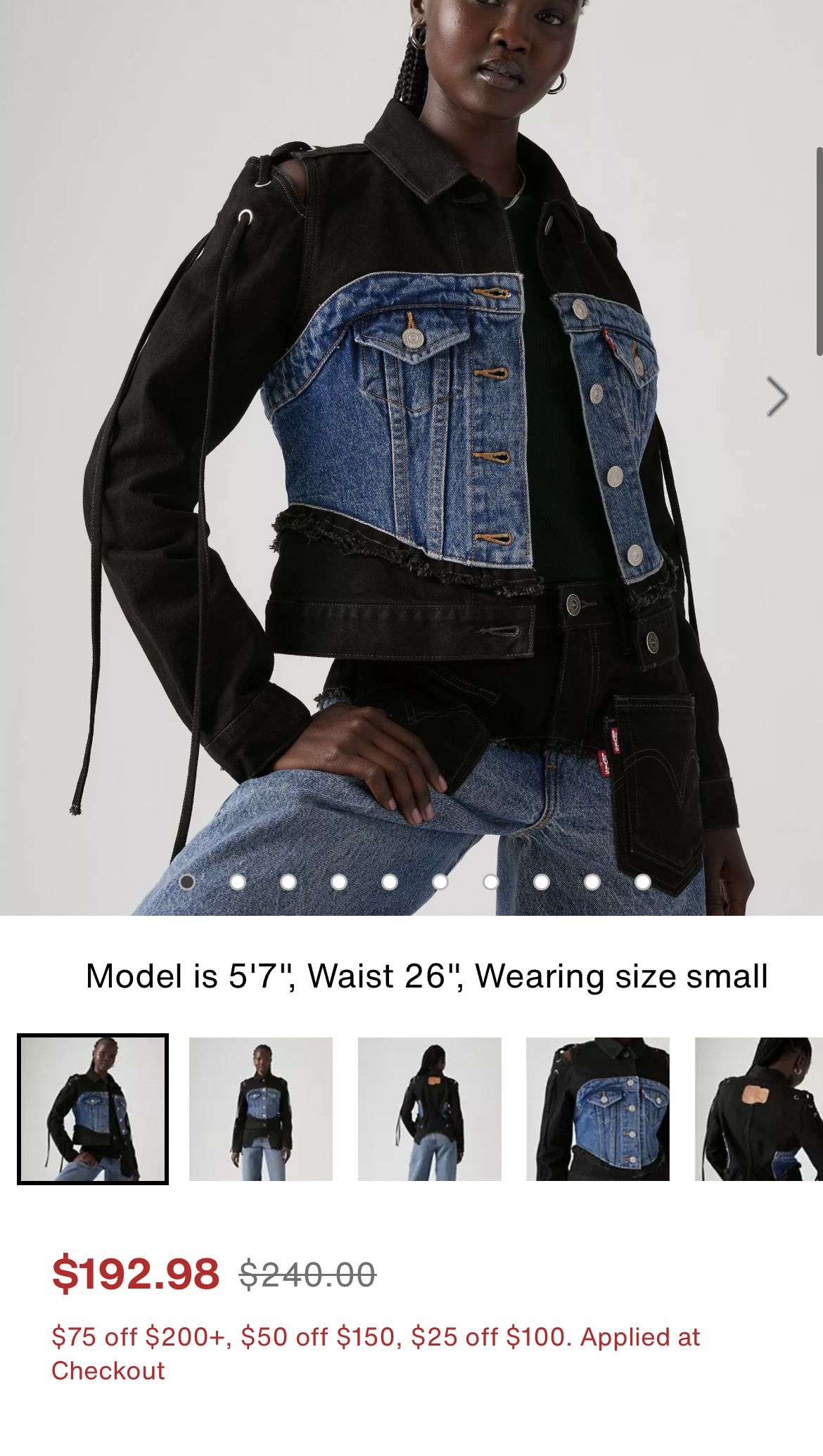Jump to the last image dot indicator
Image resolution: width=823 pixels, height=1456 pixels.
click(643, 881)
